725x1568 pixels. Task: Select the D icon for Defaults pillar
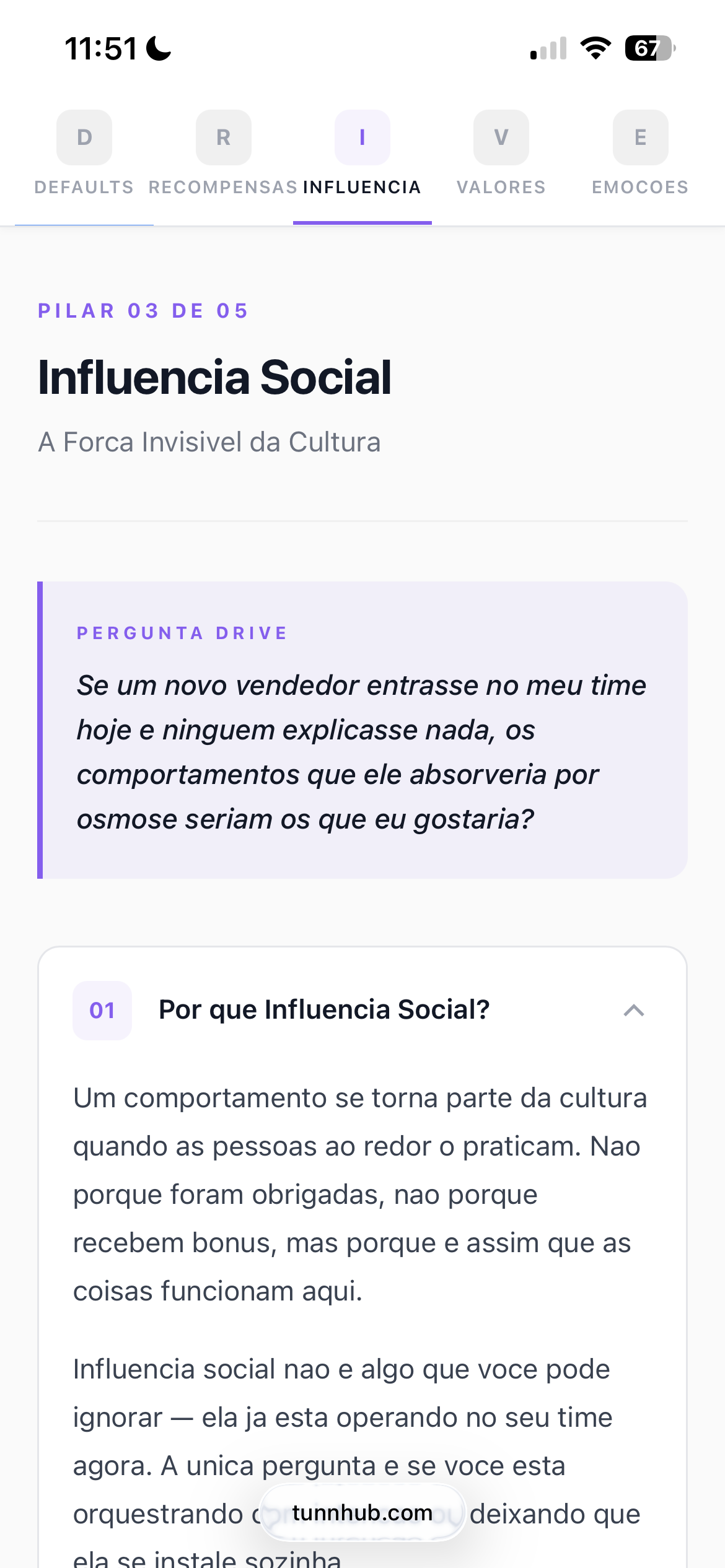click(84, 137)
